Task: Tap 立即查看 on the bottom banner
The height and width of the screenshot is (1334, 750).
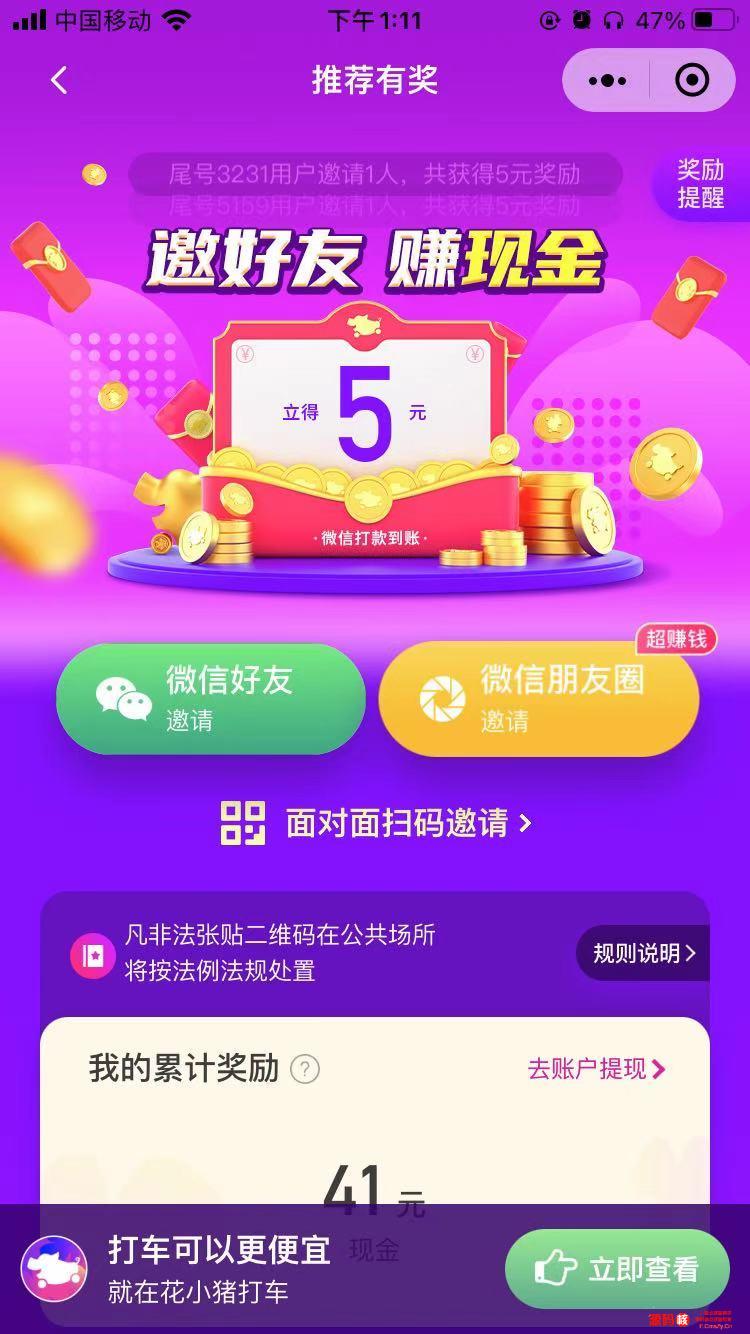Action: click(617, 1270)
